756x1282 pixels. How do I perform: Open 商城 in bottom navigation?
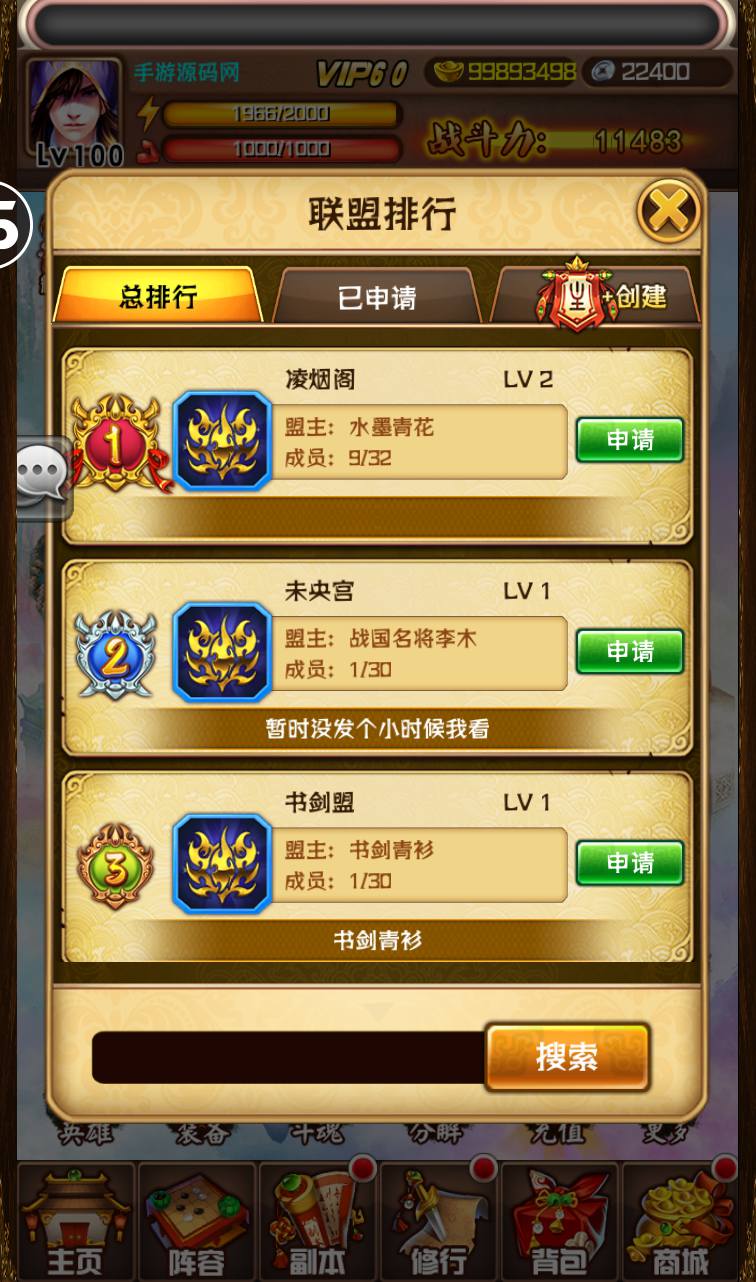[681, 1222]
